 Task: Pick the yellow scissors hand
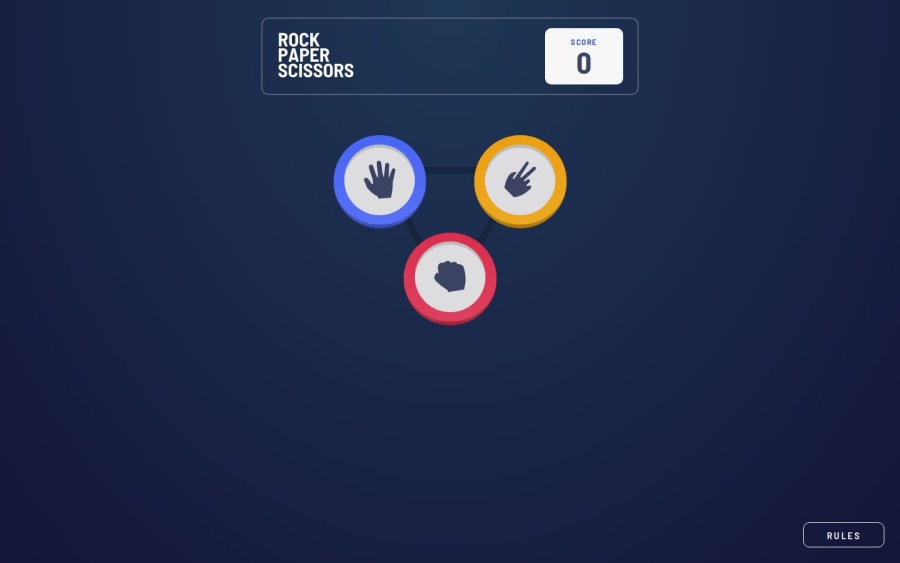coord(520,180)
